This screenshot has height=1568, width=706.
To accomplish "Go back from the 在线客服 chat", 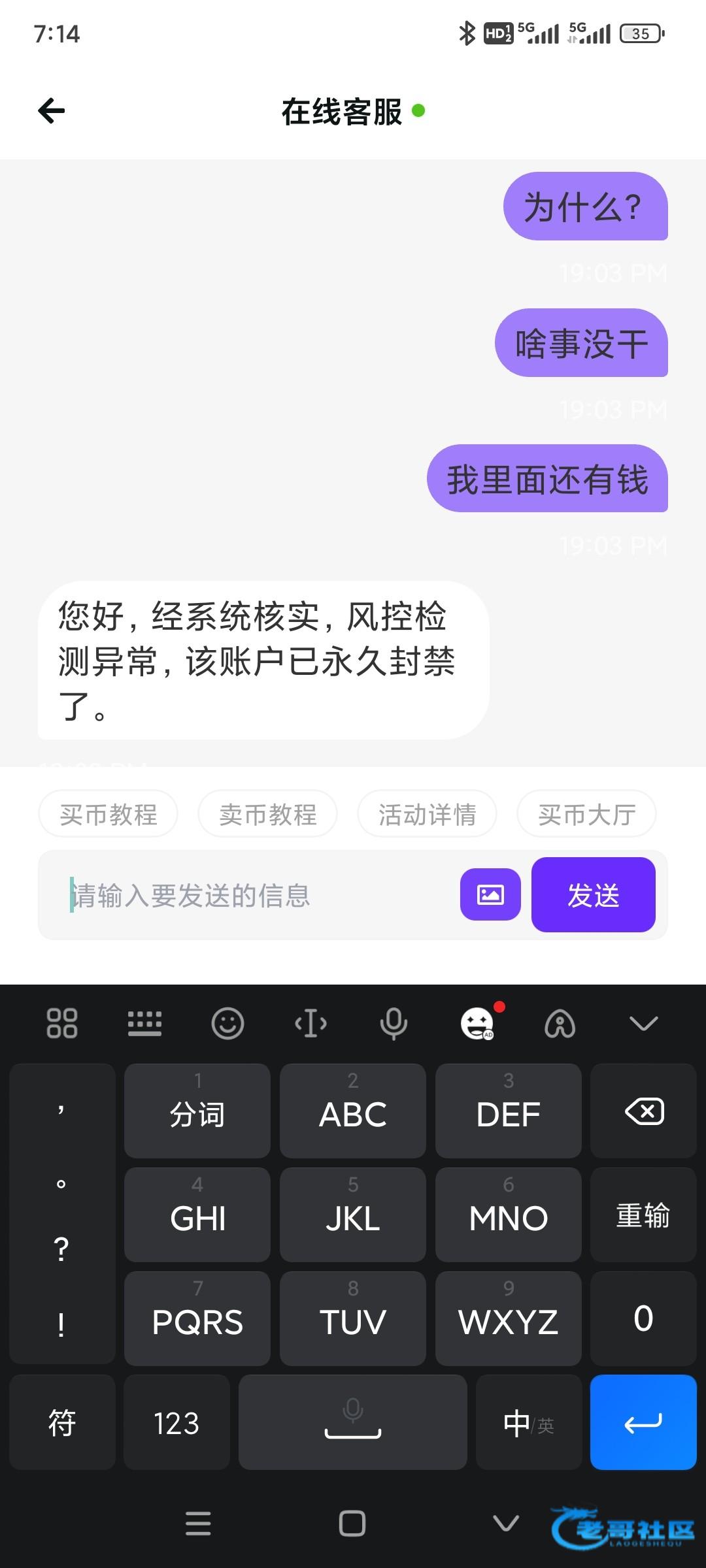I will pyautogui.click(x=52, y=110).
